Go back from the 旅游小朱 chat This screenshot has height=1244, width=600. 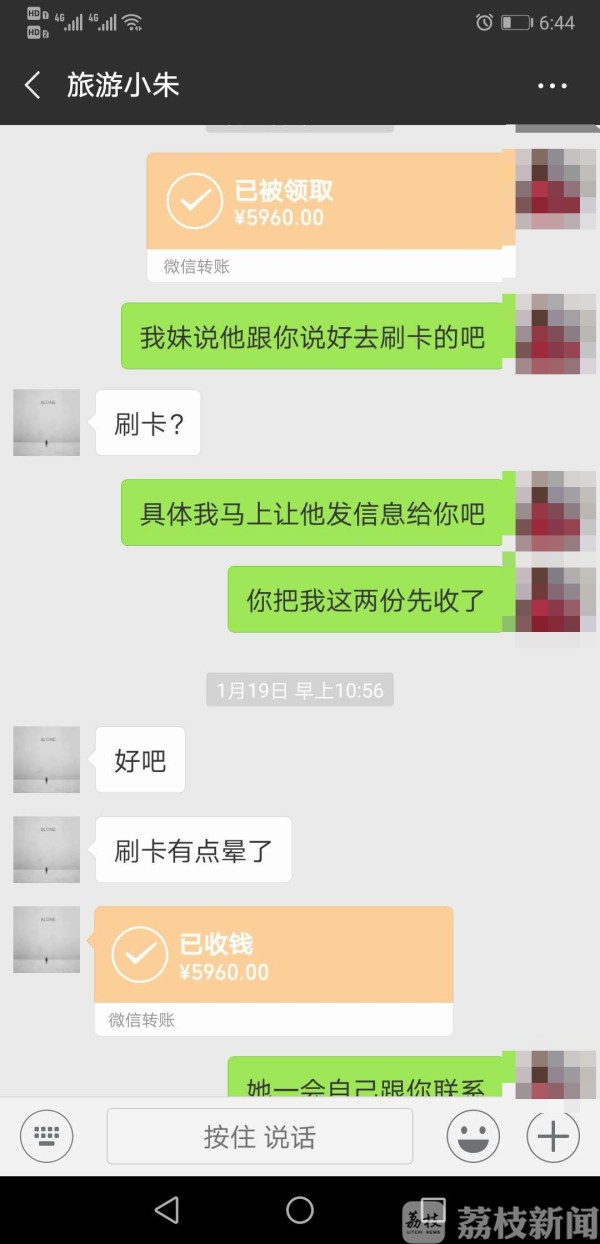point(33,86)
